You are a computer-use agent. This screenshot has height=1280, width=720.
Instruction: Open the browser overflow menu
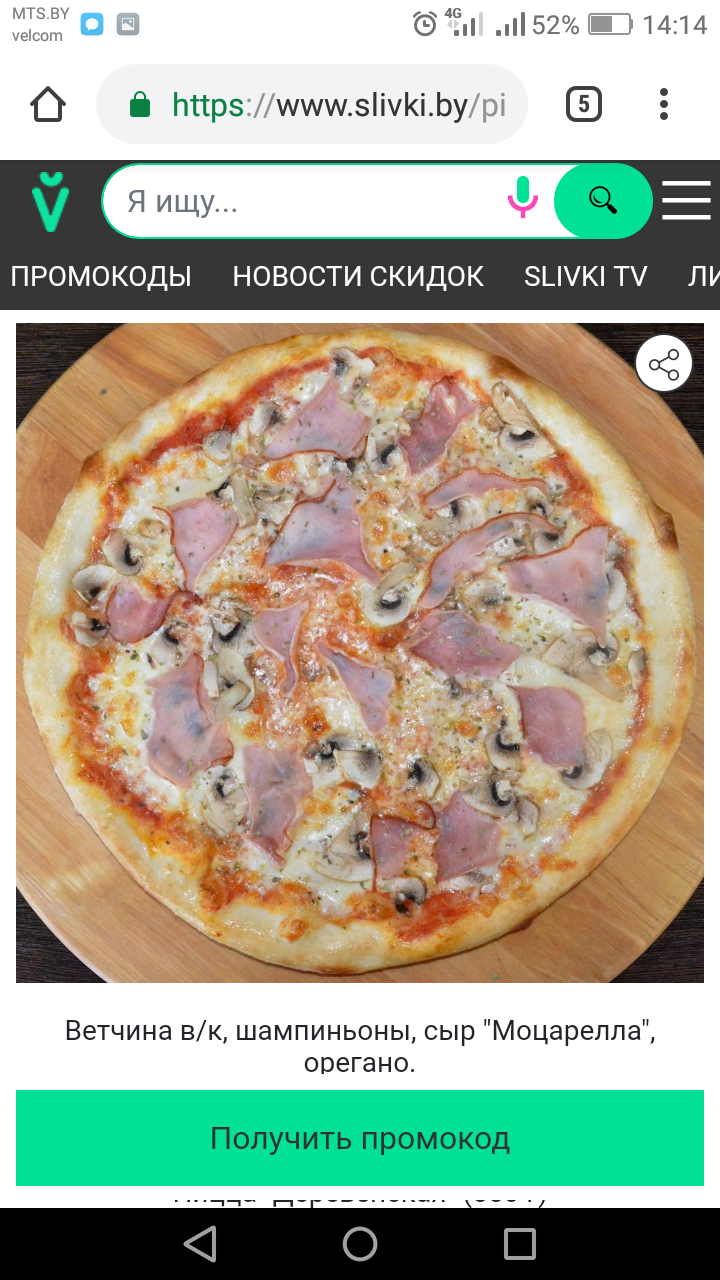tap(664, 104)
